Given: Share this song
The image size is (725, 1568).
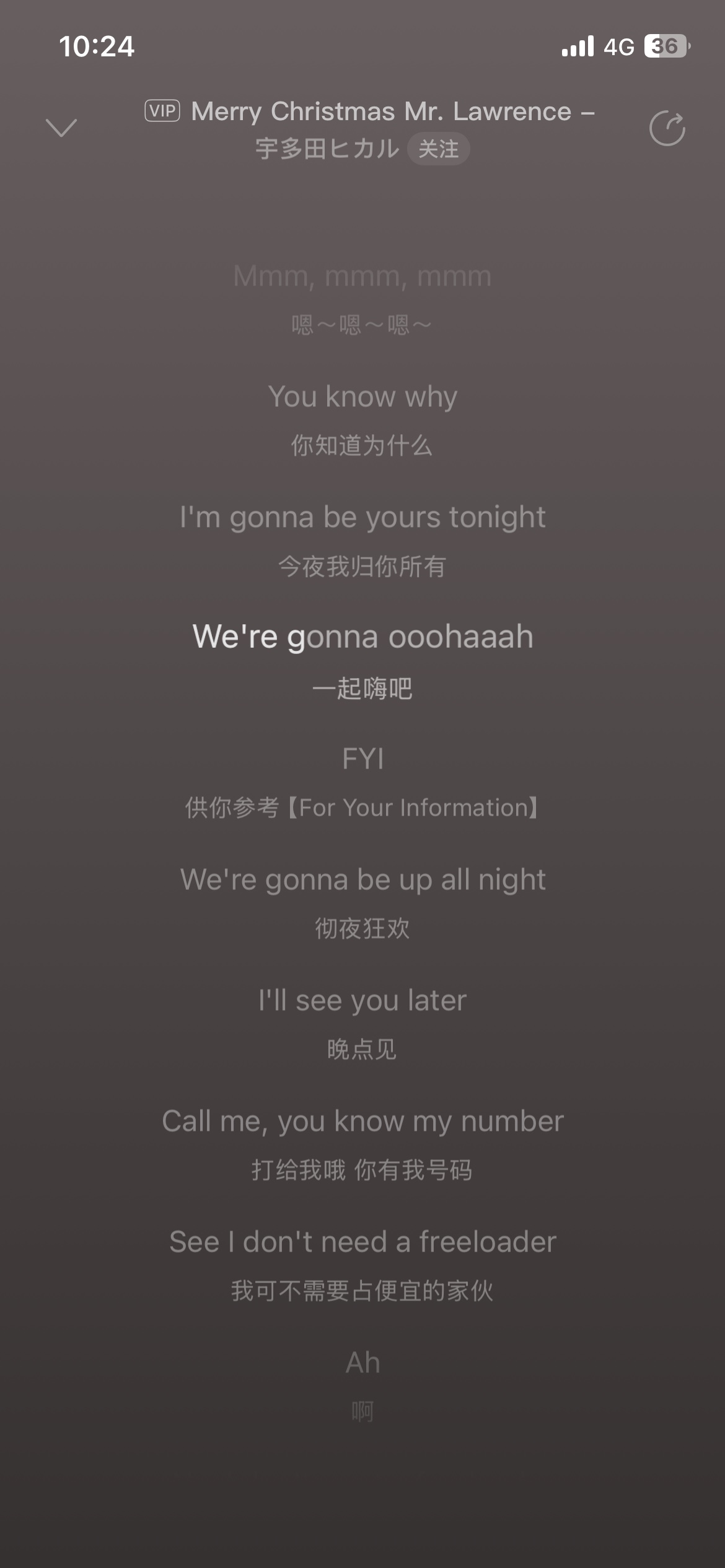Looking at the screenshot, I should click(667, 129).
